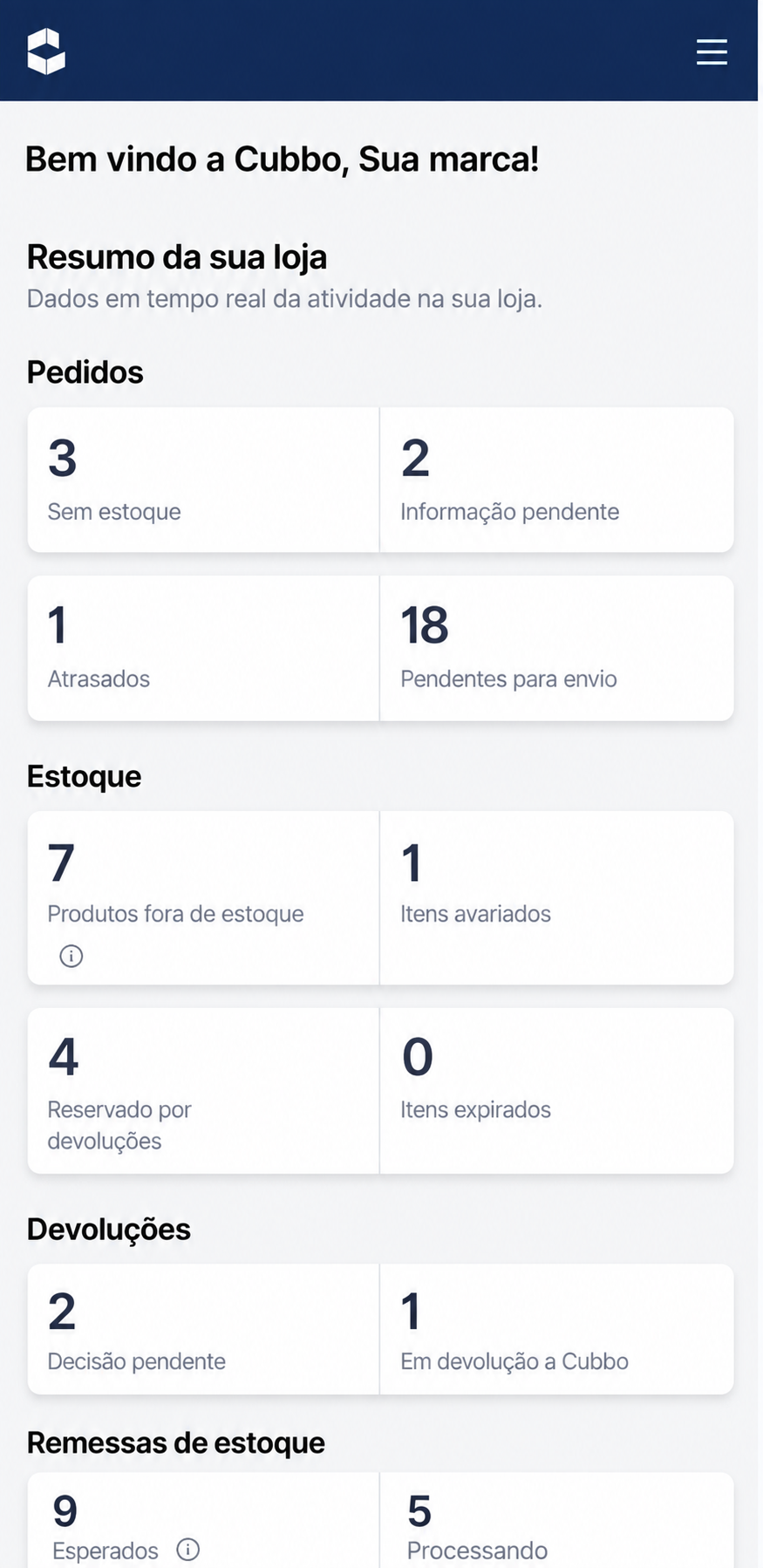View orders with Informação pendente
This screenshot has height=1568, width=763.
point(557,480)
